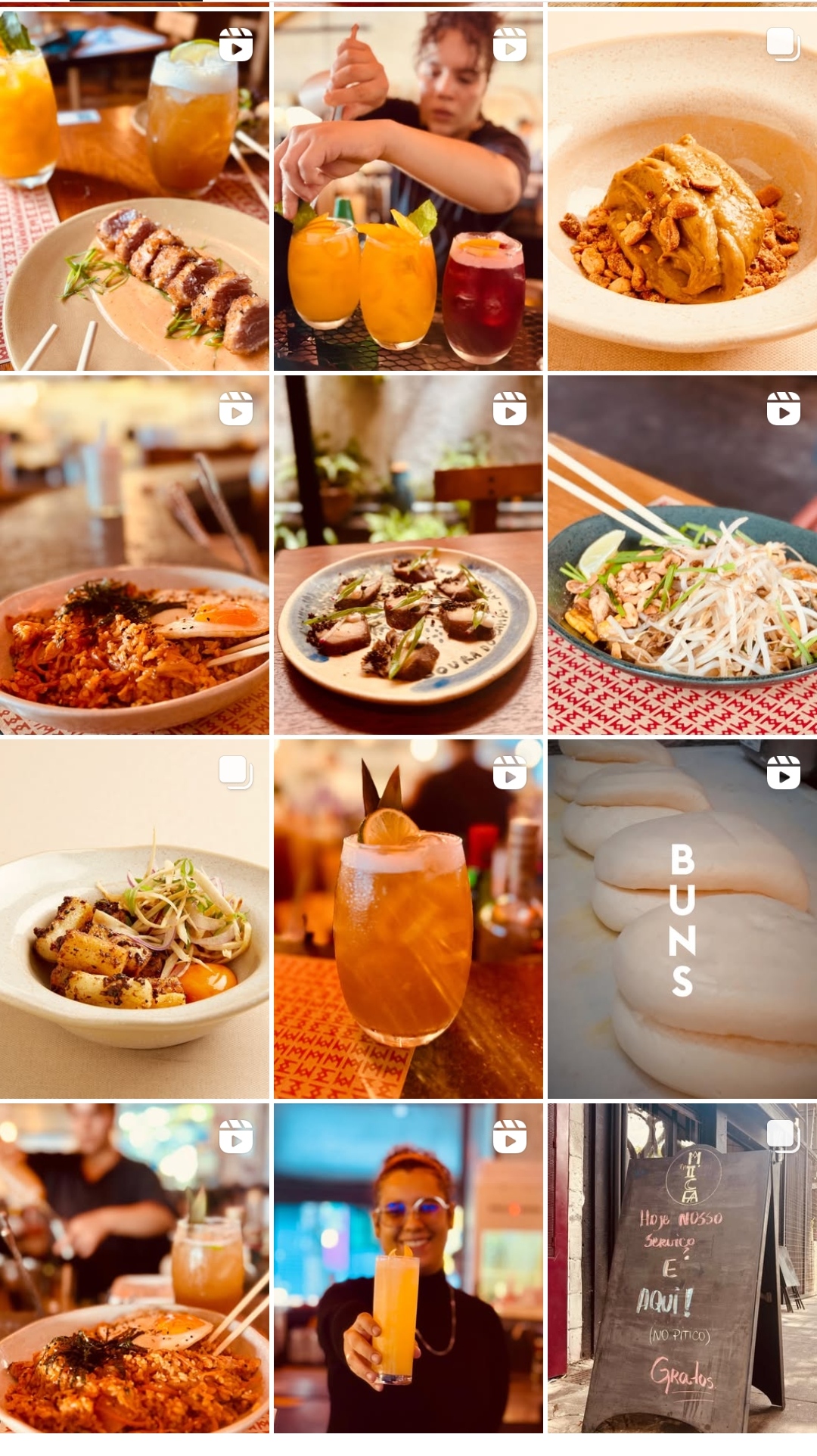Open the fried rice with egg reel
Image resolution: width=817 pixels, height=1456 pixels.
click(135, 555)
